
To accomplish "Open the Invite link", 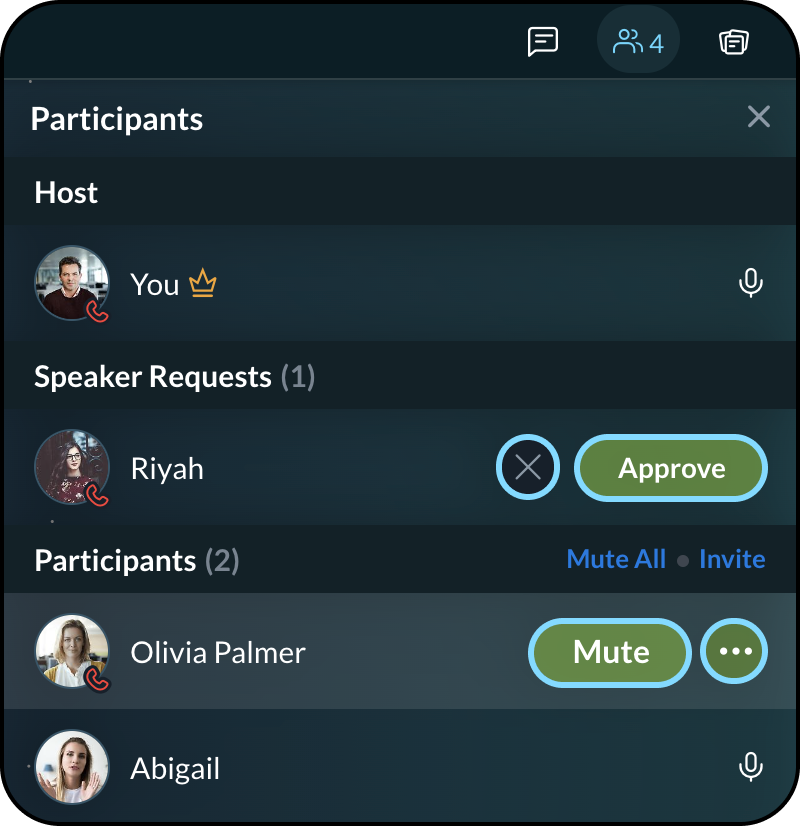I will 732,559.
